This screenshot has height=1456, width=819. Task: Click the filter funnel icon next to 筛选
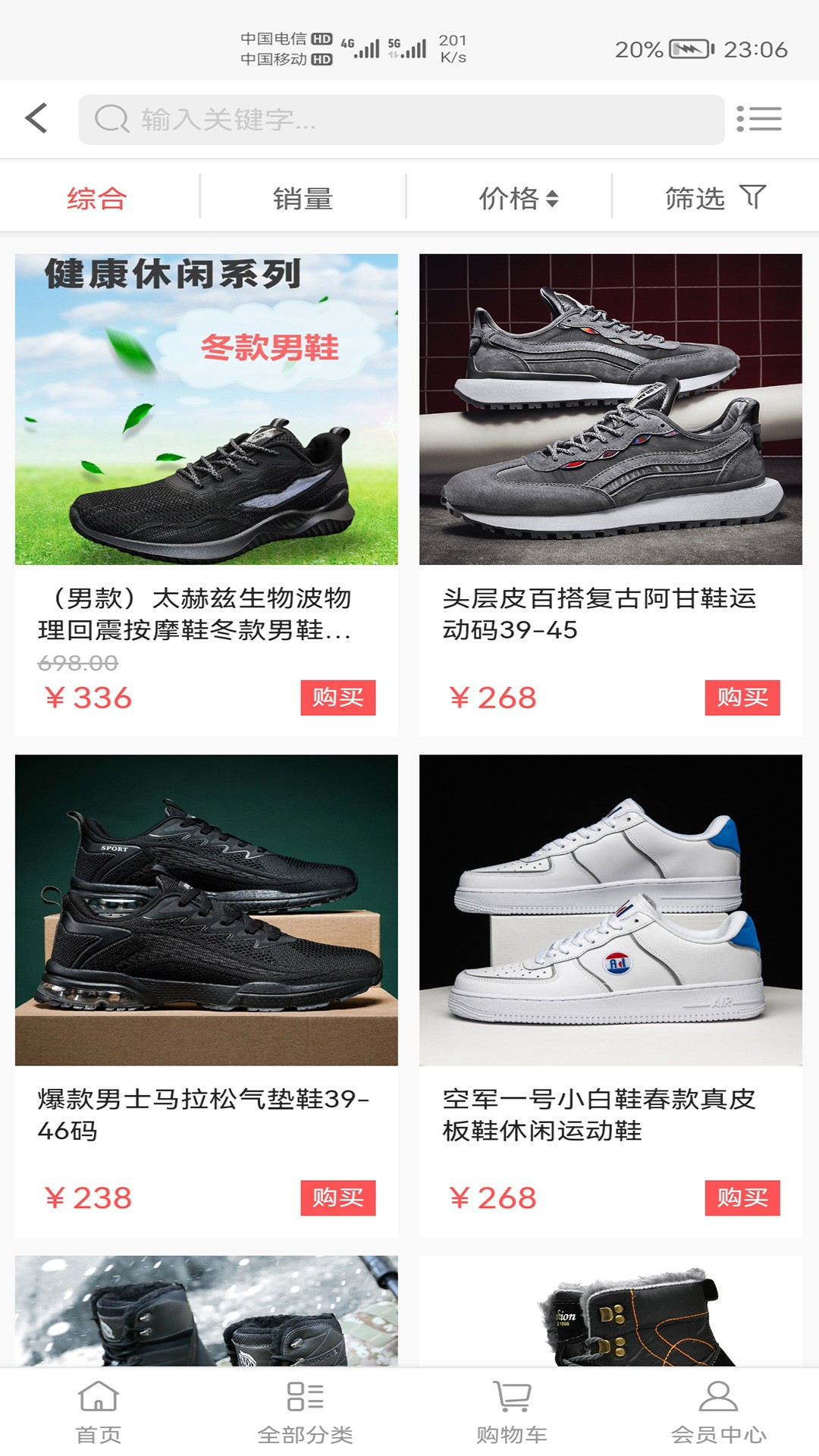752,195
